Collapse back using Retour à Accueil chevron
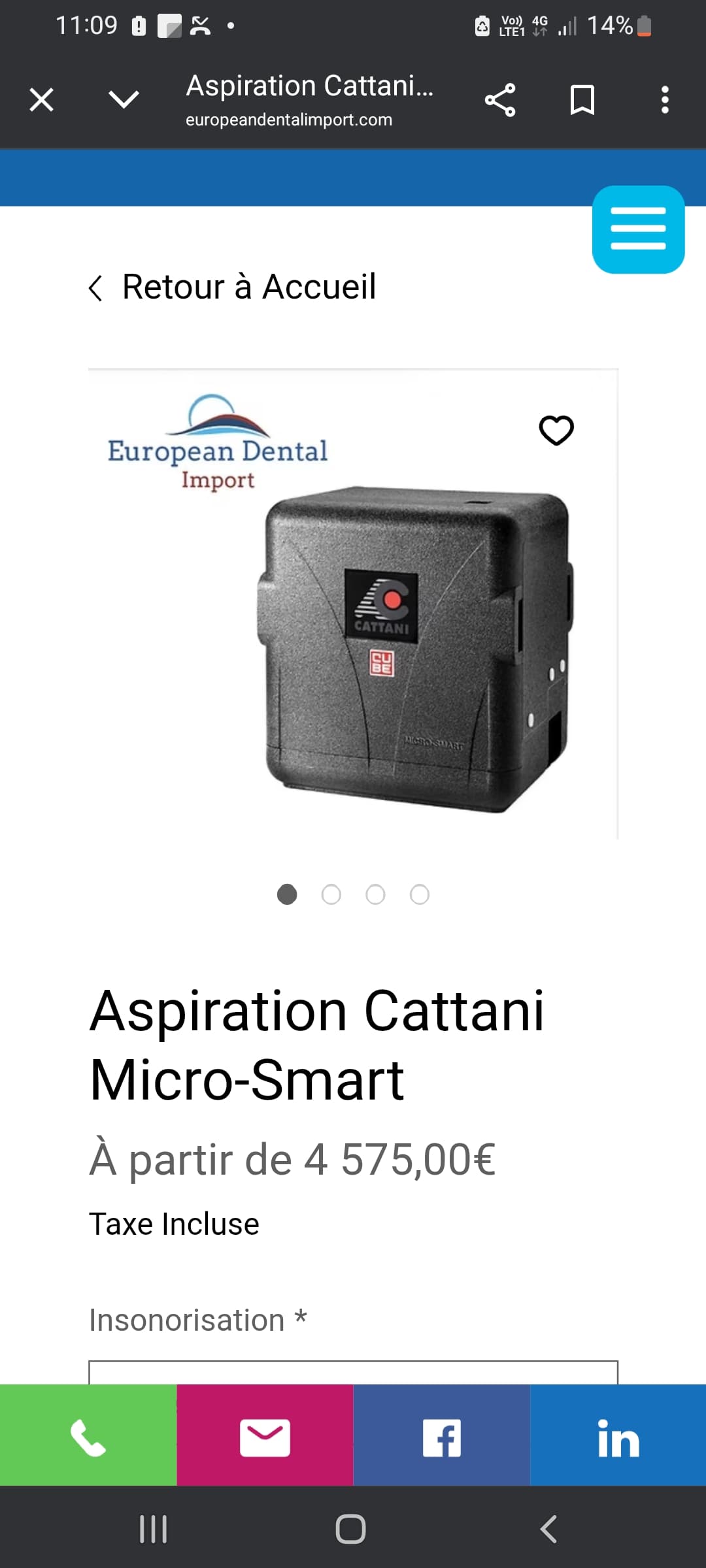The height and width of the screenshot is (1568, 706). (x=95, y=287)
